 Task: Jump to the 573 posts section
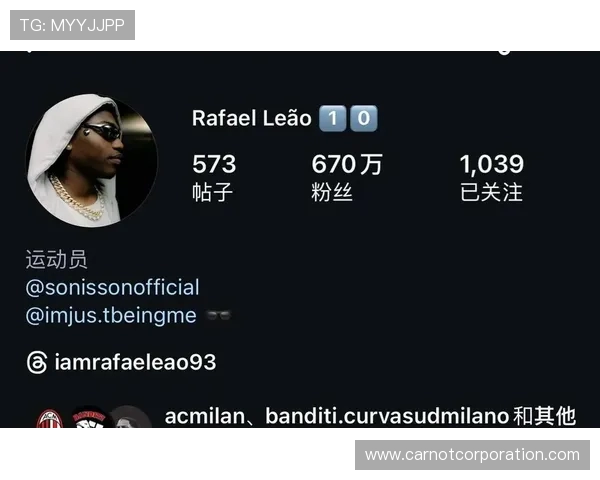click(x=213, y=177)
